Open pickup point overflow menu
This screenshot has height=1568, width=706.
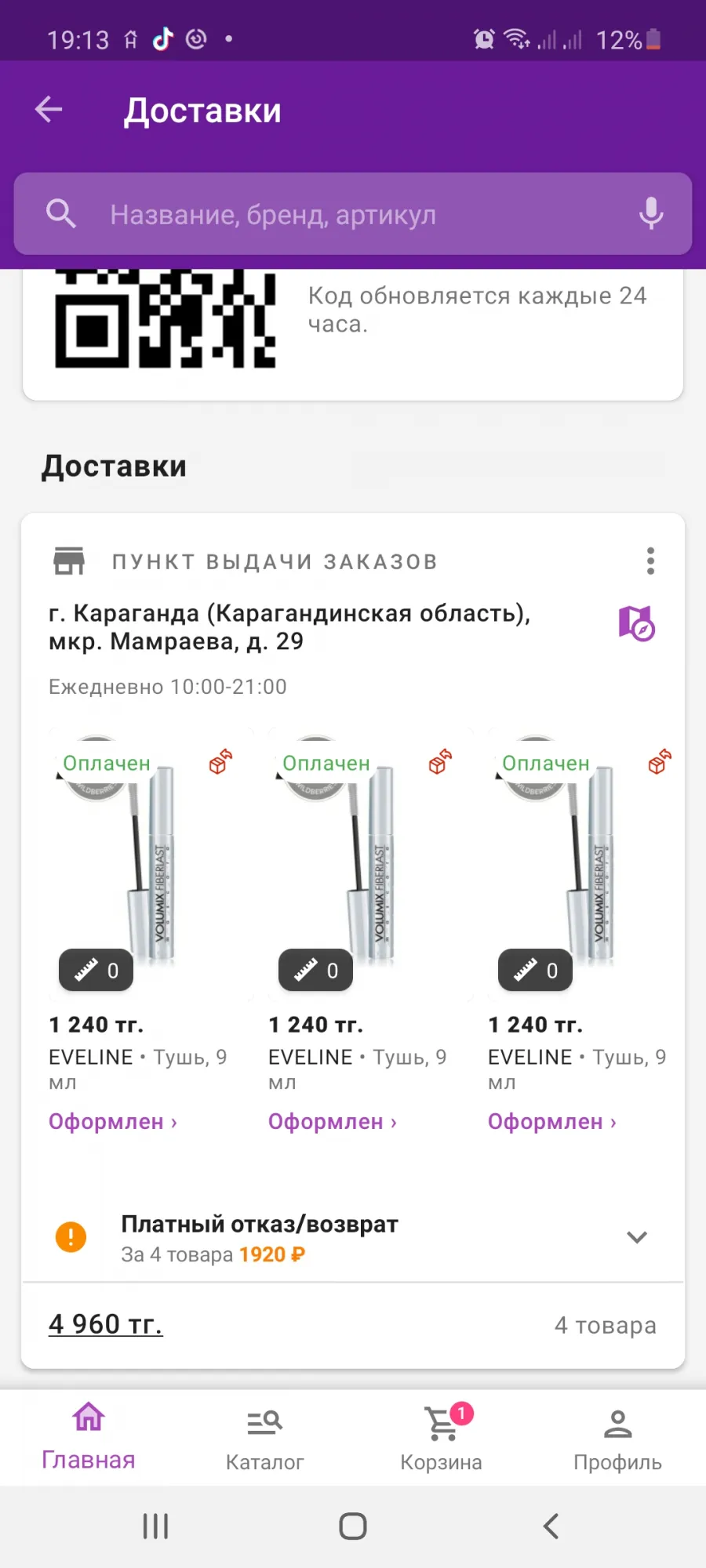tap(650, 561)
